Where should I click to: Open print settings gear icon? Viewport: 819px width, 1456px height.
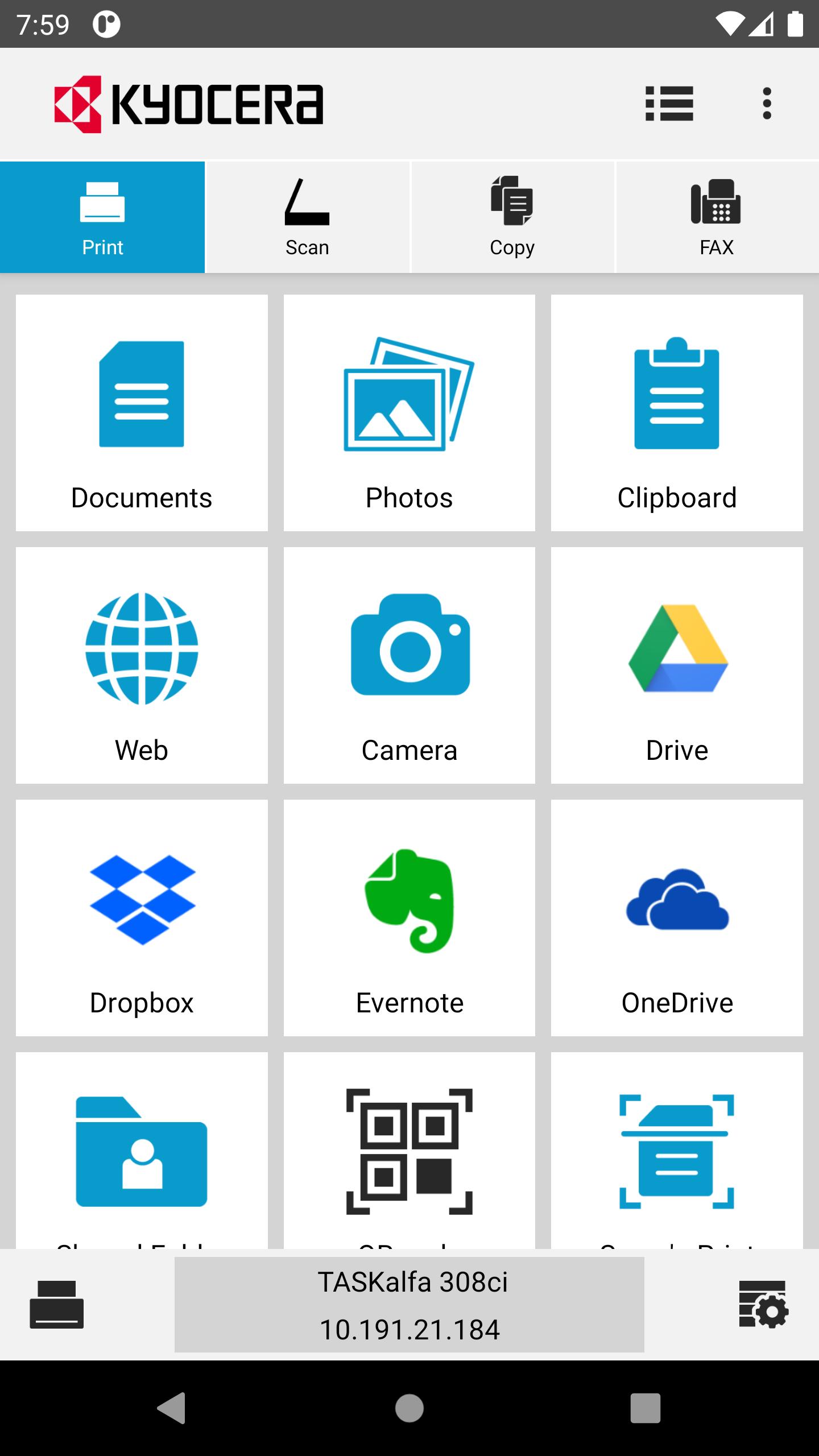pos(763,1305)
